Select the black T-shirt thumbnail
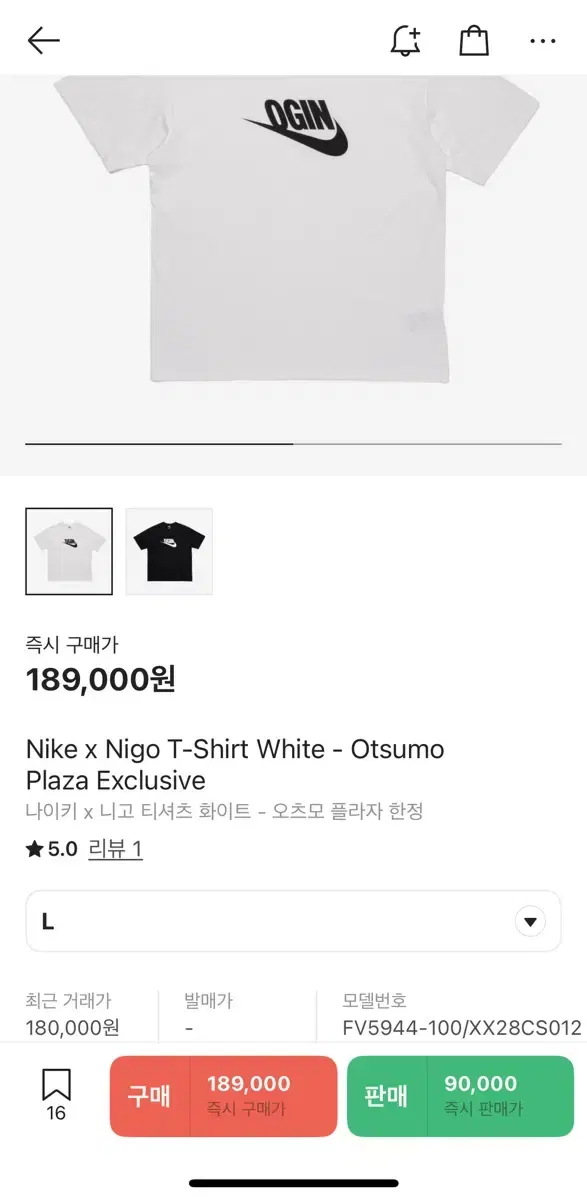 tap(169, 552)
